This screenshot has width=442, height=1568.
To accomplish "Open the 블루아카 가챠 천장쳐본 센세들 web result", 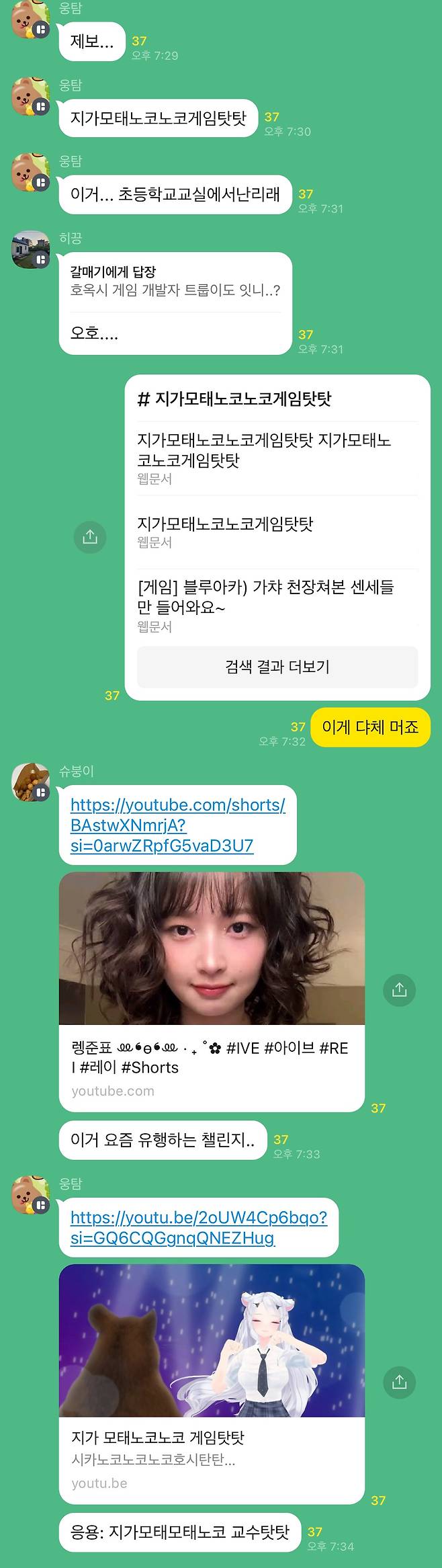I will pyautogui.click(x=265, y=597).
